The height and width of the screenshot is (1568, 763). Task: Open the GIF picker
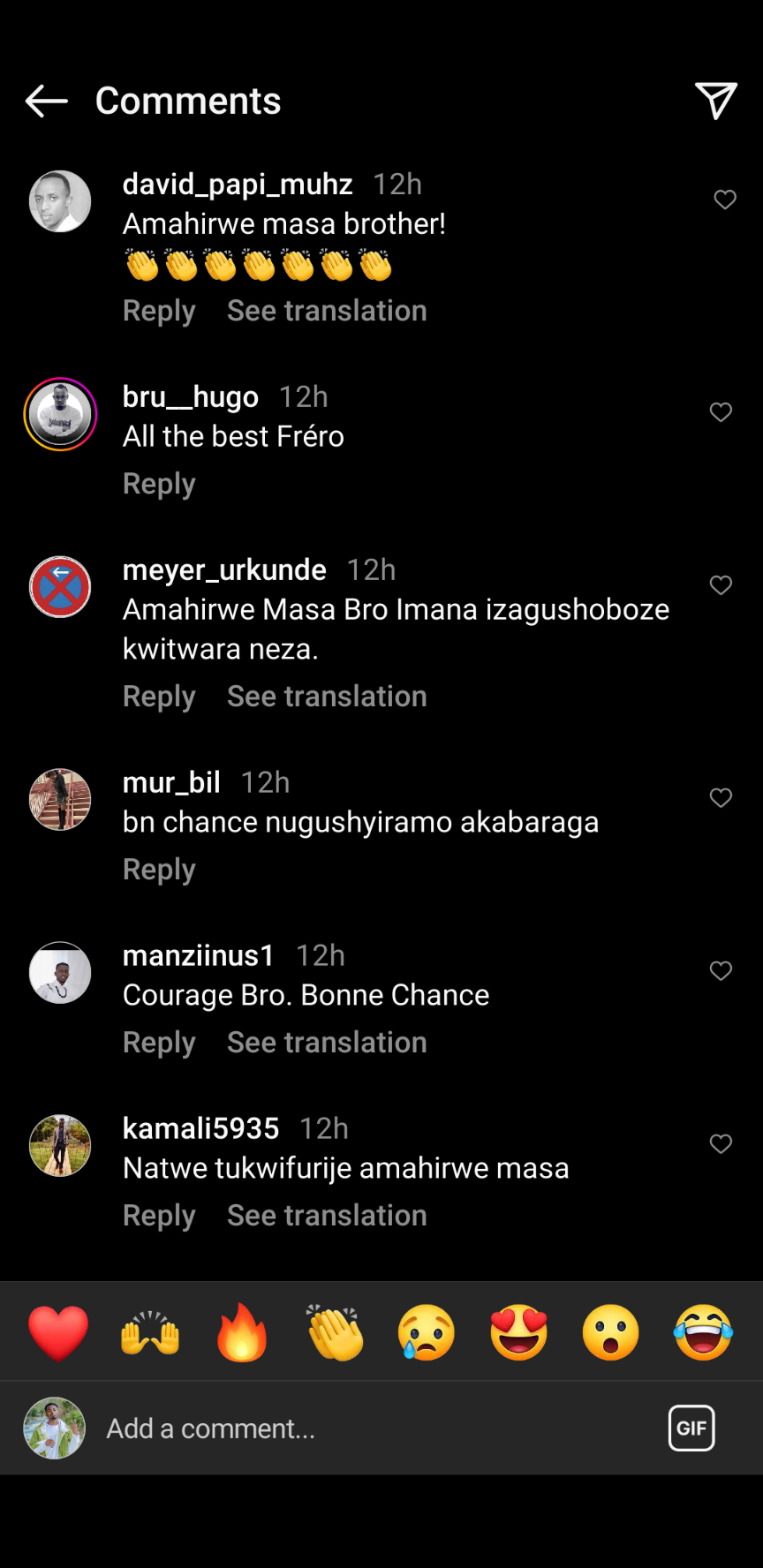691,1428
